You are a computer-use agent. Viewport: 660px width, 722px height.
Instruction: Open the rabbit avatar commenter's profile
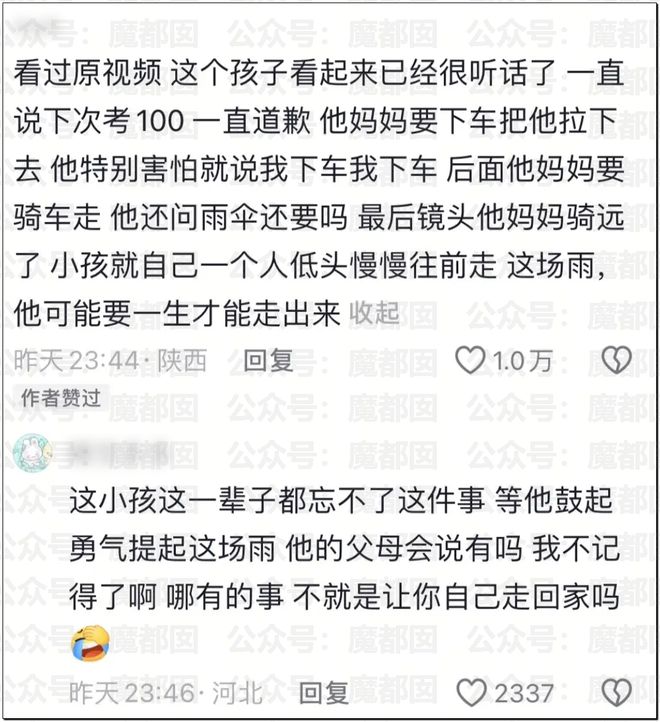click(x=31, y=453)
